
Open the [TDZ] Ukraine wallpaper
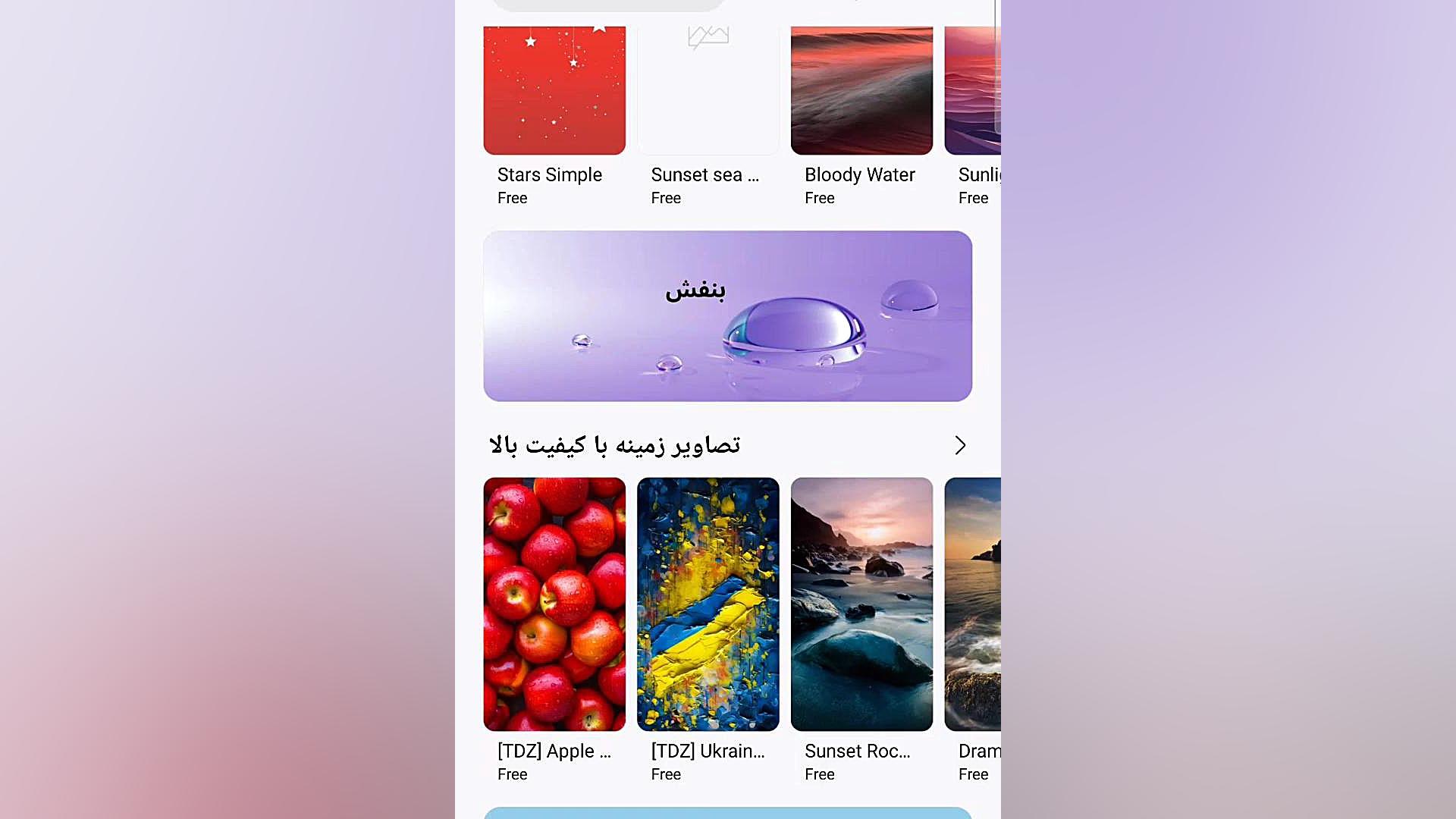[x=708, y=604]
